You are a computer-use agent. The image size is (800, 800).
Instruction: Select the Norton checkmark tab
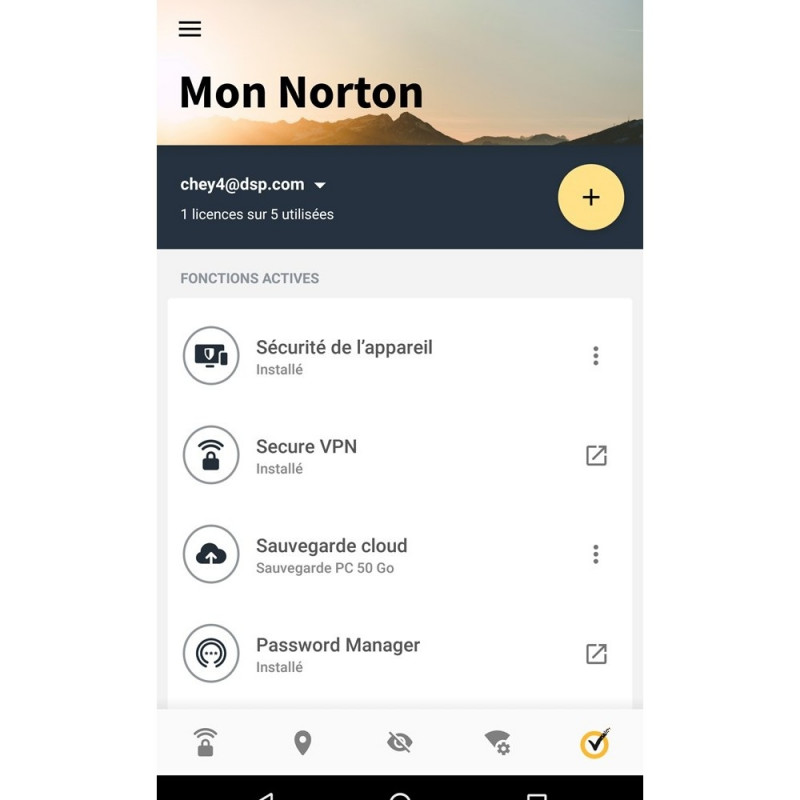pyautogui.click(x=594, y=743)
